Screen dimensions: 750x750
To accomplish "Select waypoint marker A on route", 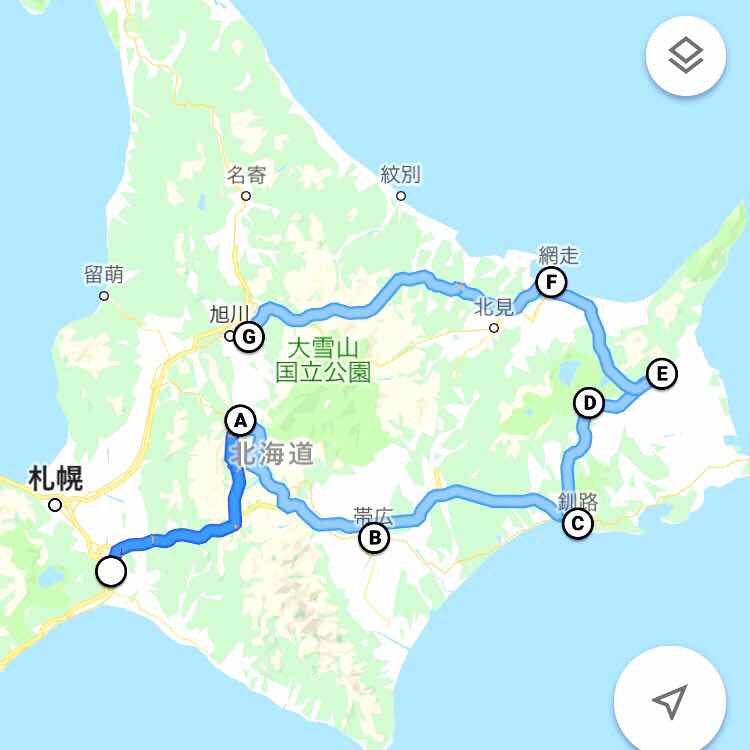I will pyautogui.click(x=241, y=420).
